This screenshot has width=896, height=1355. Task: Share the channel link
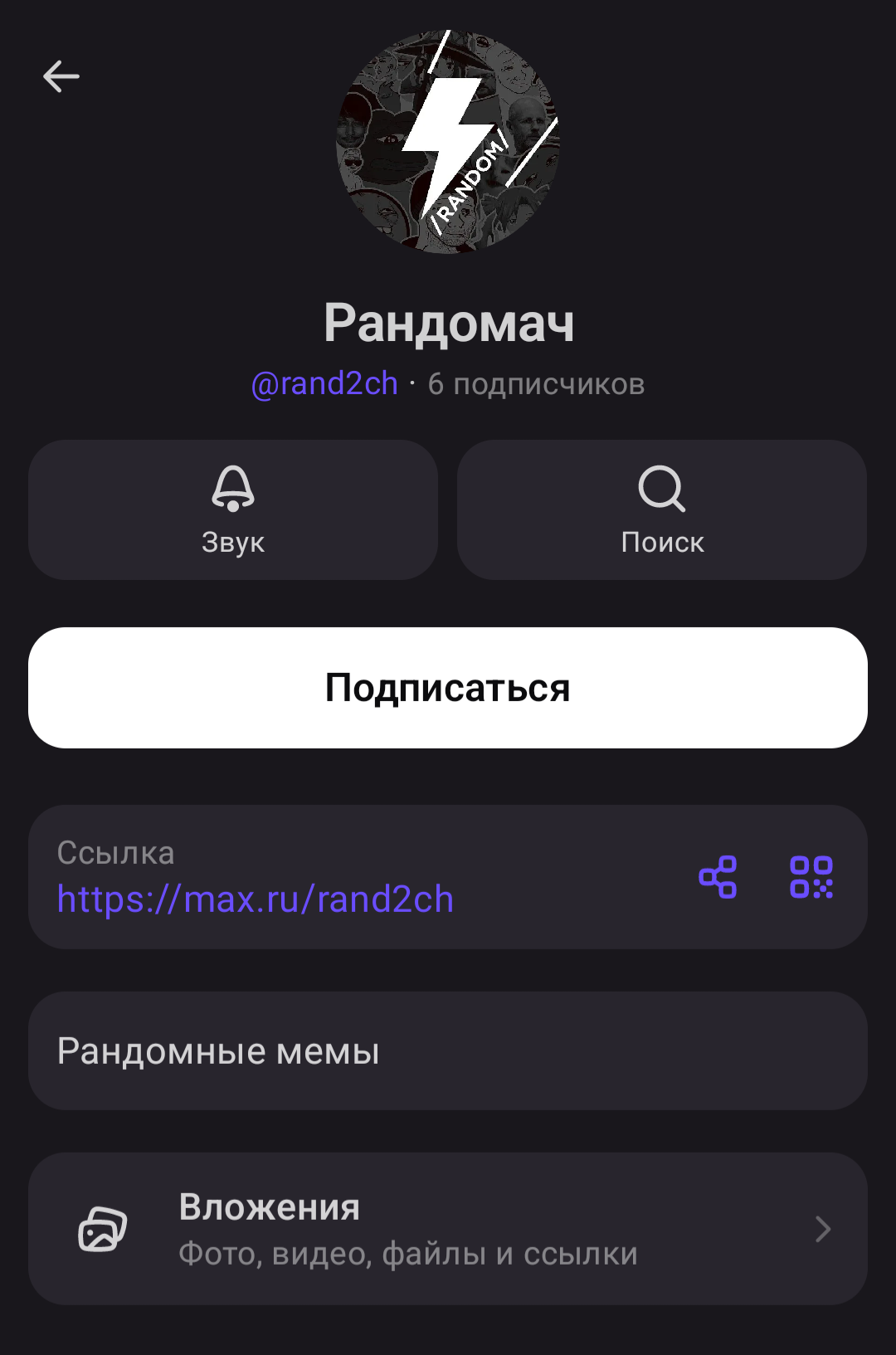pyautogui.click(x=718, y=877)
